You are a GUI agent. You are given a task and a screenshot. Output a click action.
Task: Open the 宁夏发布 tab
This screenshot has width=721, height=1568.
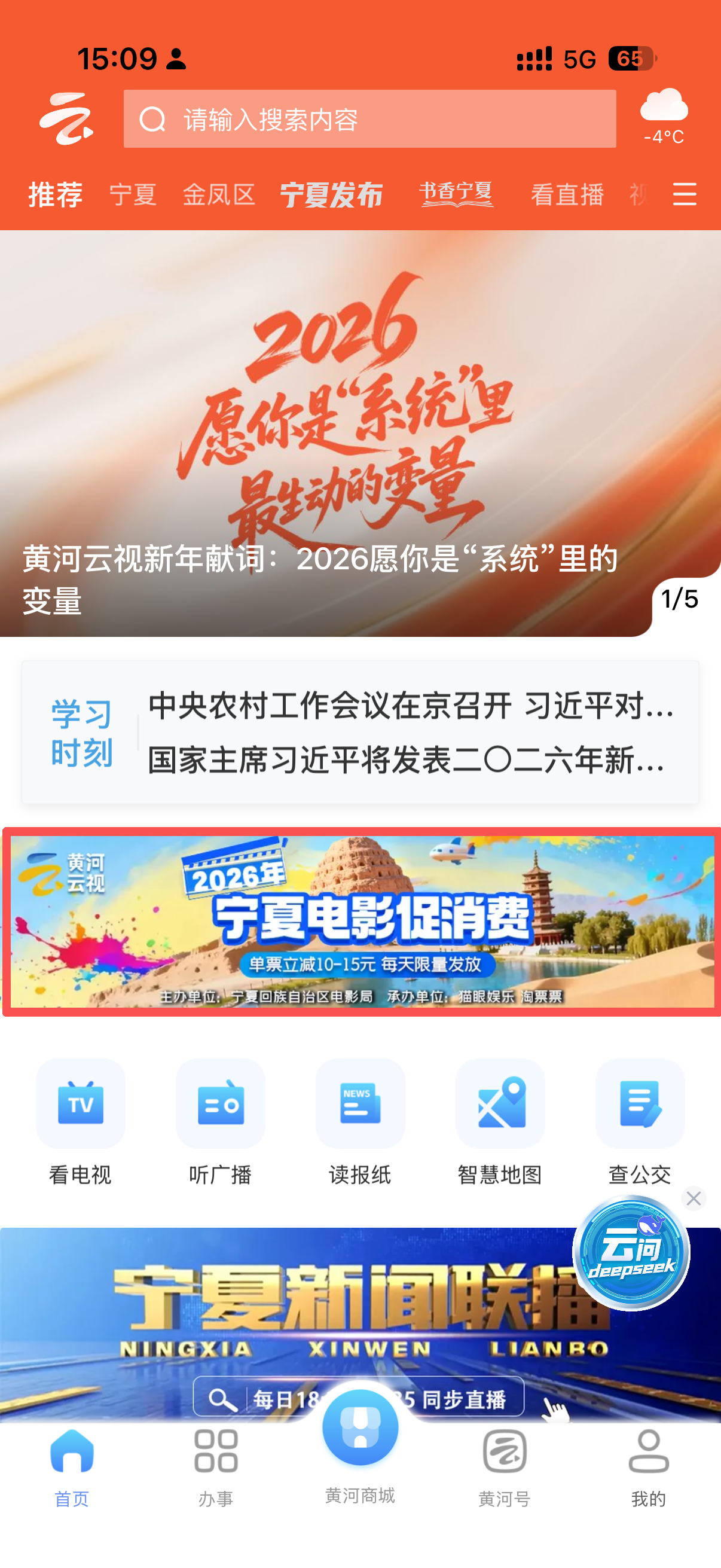tap(331, 195)
